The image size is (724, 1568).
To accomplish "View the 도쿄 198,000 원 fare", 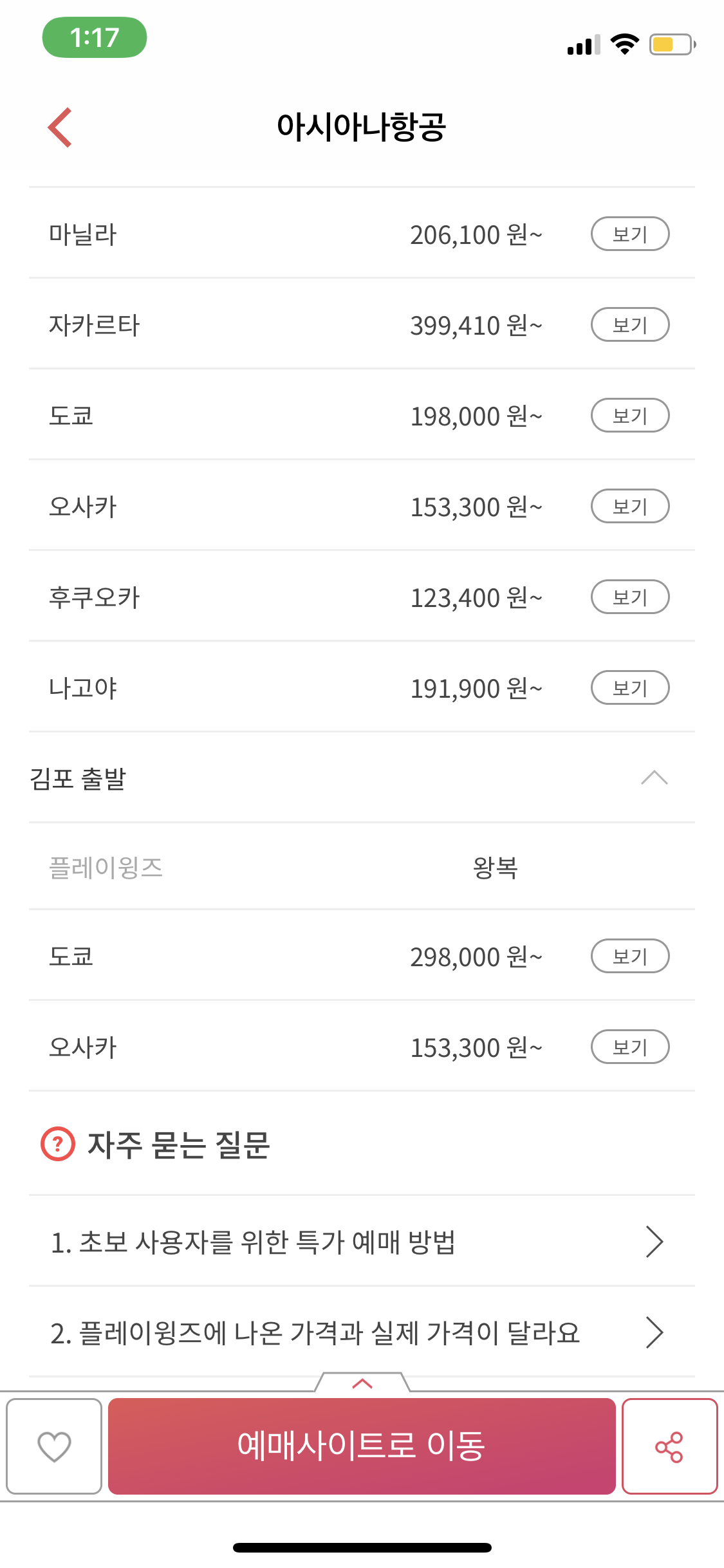I will (x=630, y=416).
